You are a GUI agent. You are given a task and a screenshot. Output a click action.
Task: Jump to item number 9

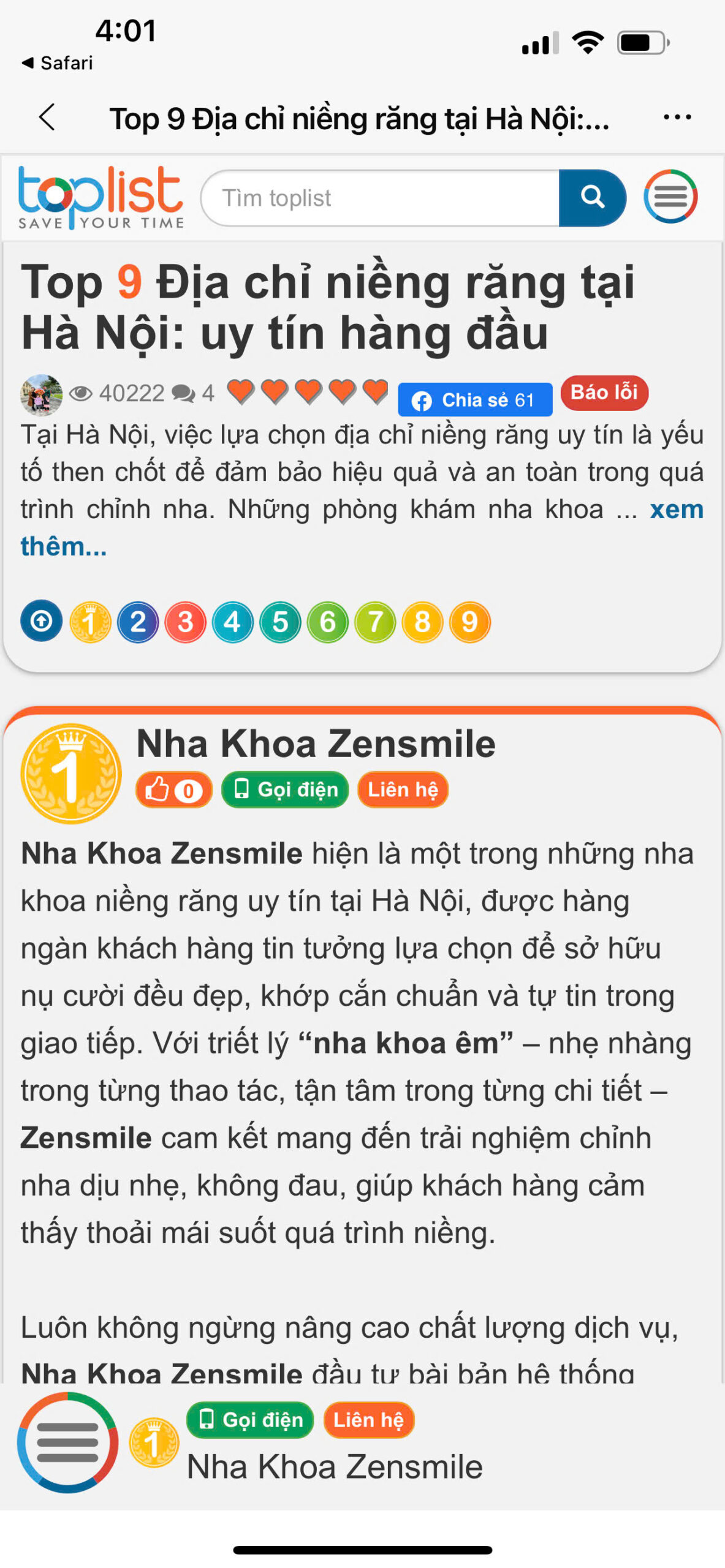tap(469, 622)
